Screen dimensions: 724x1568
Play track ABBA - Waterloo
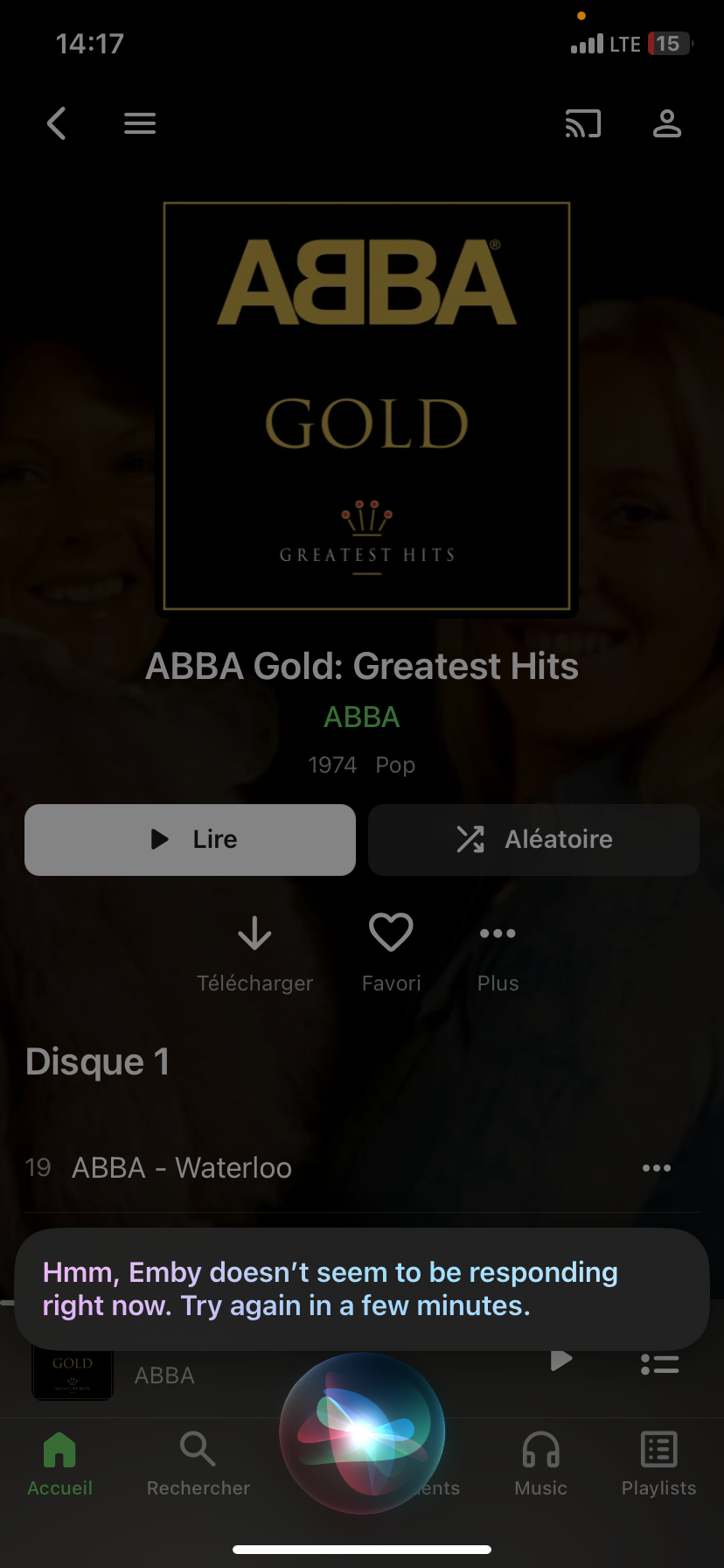pos(182,1168)
